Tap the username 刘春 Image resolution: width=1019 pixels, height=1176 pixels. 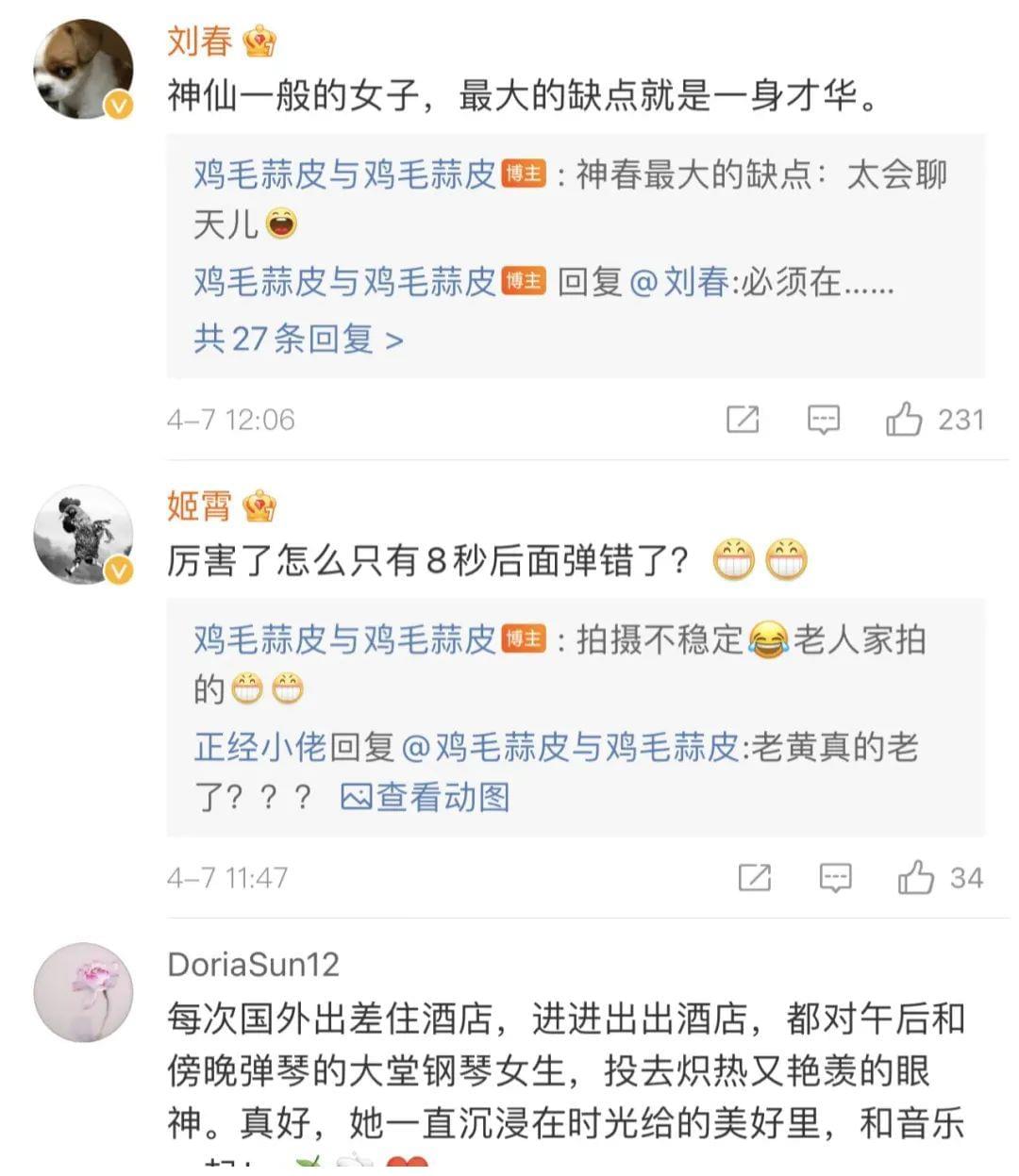pyautogui.click(x=199, y=41)
